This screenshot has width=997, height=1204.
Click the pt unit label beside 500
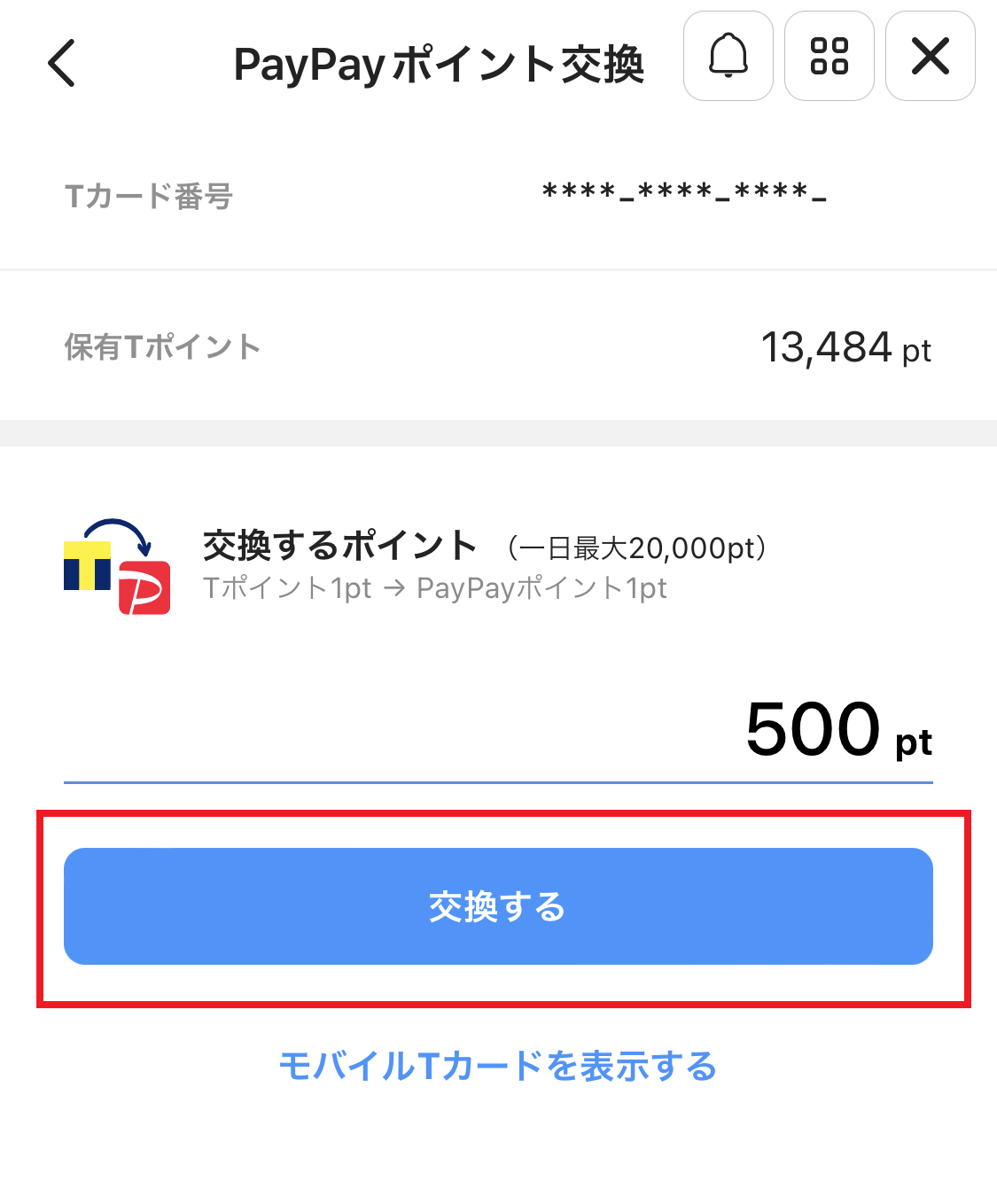click(915, 742)
